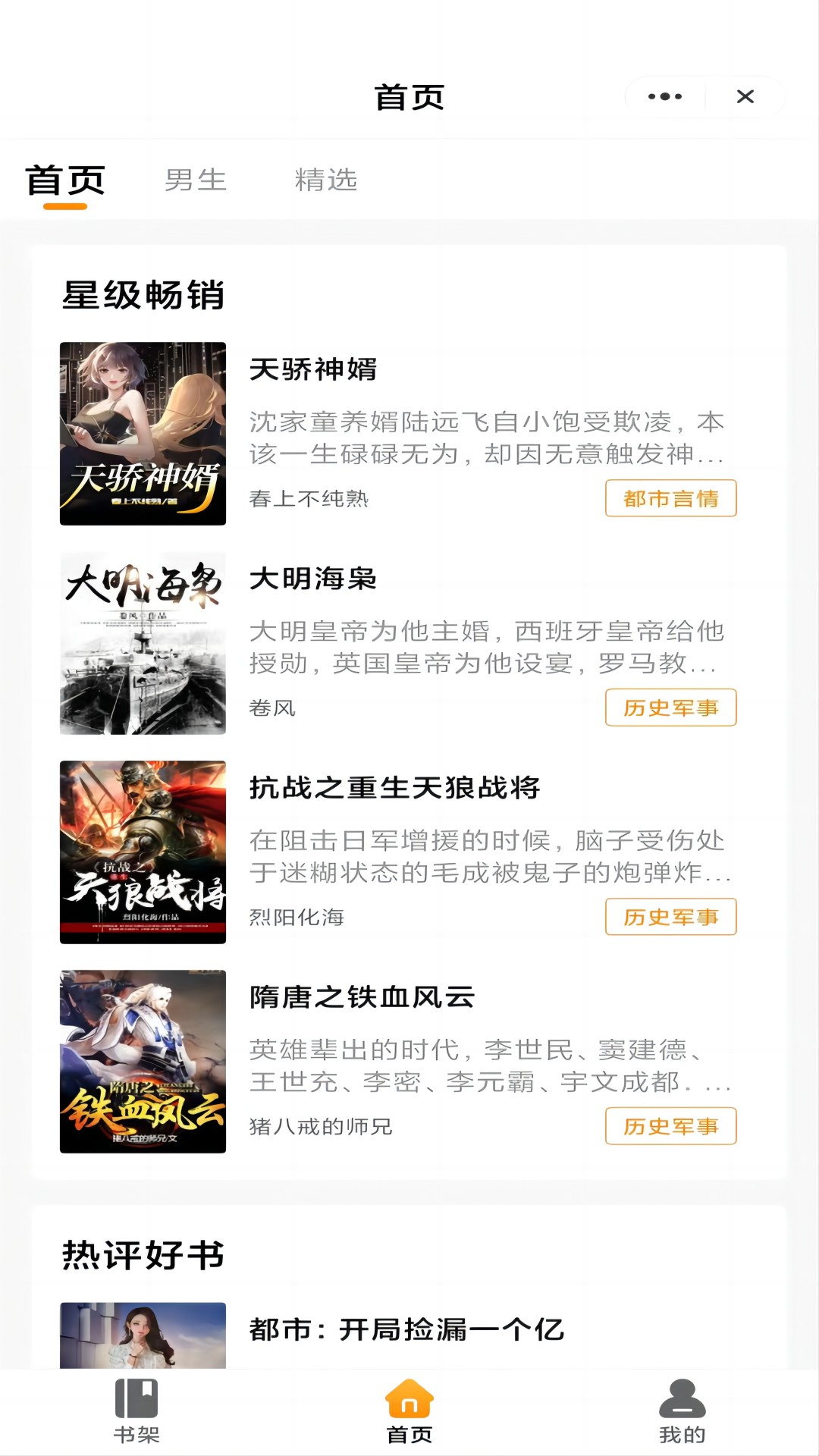Open 抗战之重生天狼战将 book details

[394, 788]
